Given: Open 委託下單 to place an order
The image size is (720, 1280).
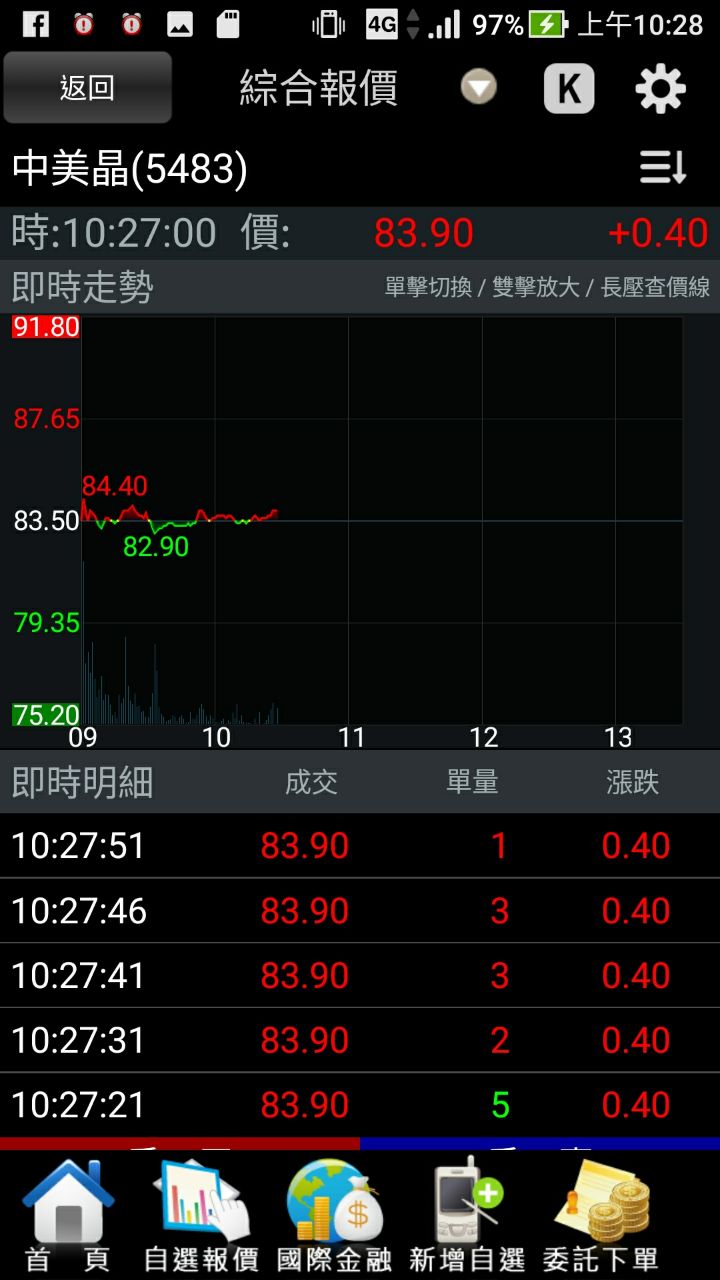Looking at the screenshot, I should click(x=601, y=1216).
